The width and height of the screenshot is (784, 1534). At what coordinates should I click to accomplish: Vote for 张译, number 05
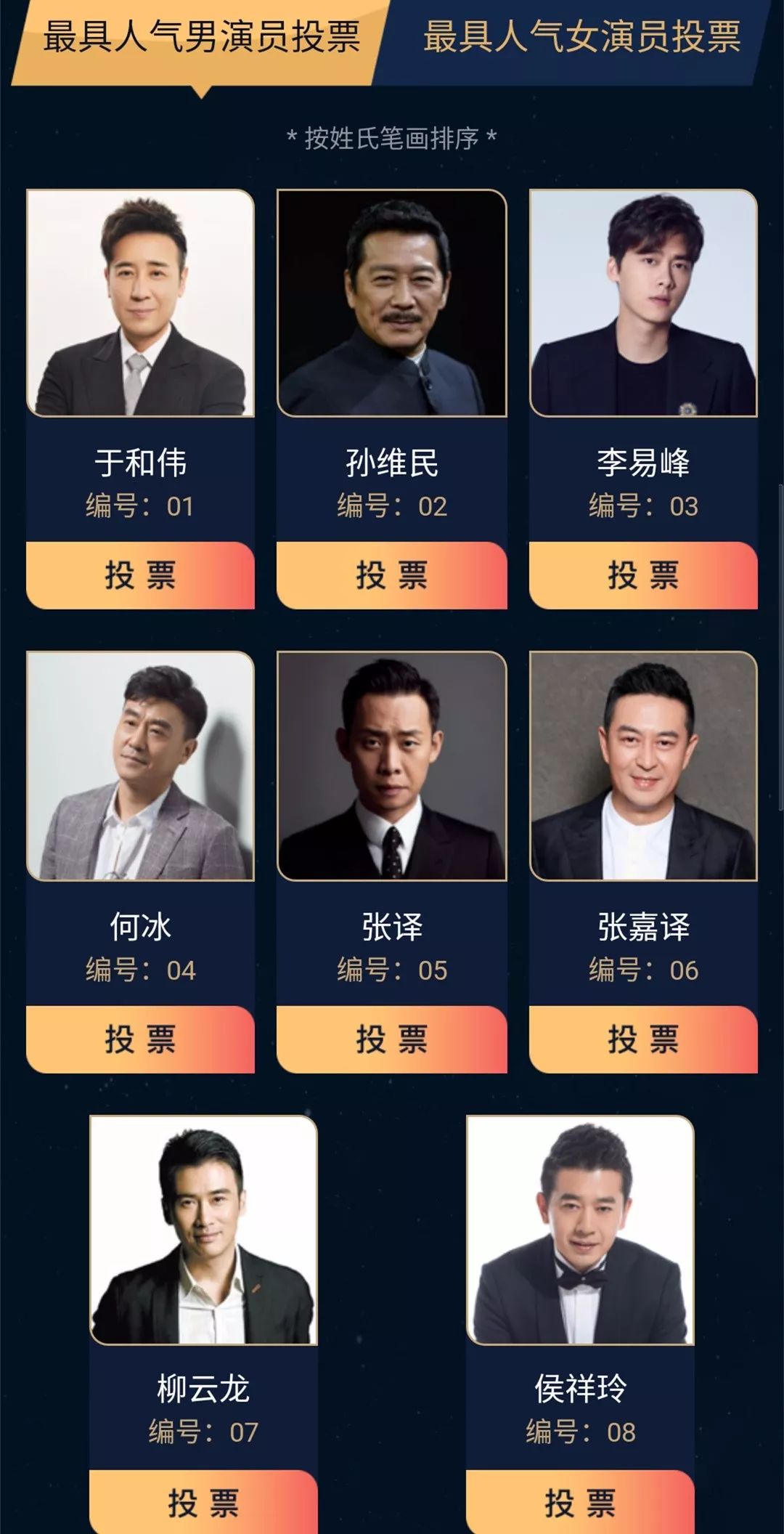pos(391,1039)
